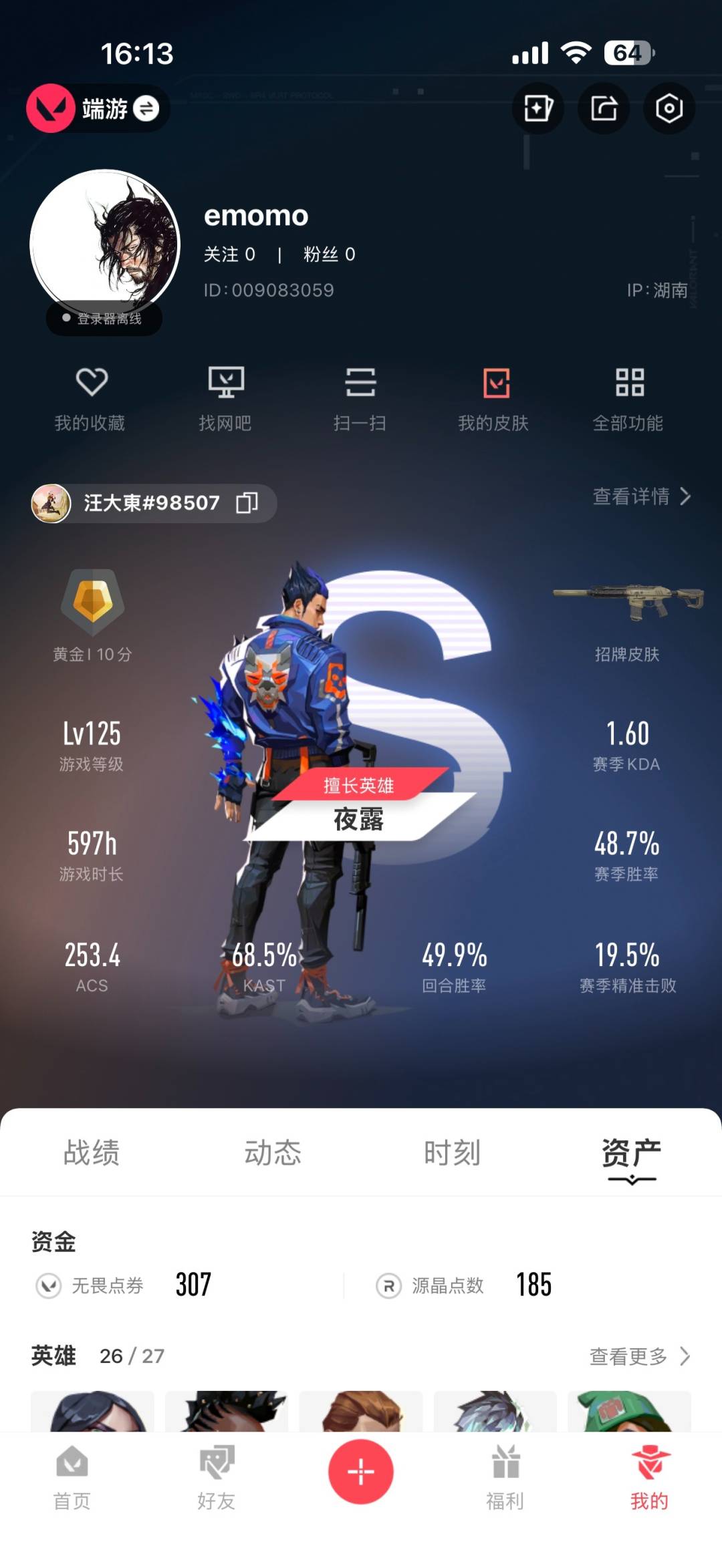This screenshot has height=1568, width=722.
Task: Open 福利 rewards tab
Action: pyautogui.click(x=505, y=1478)
